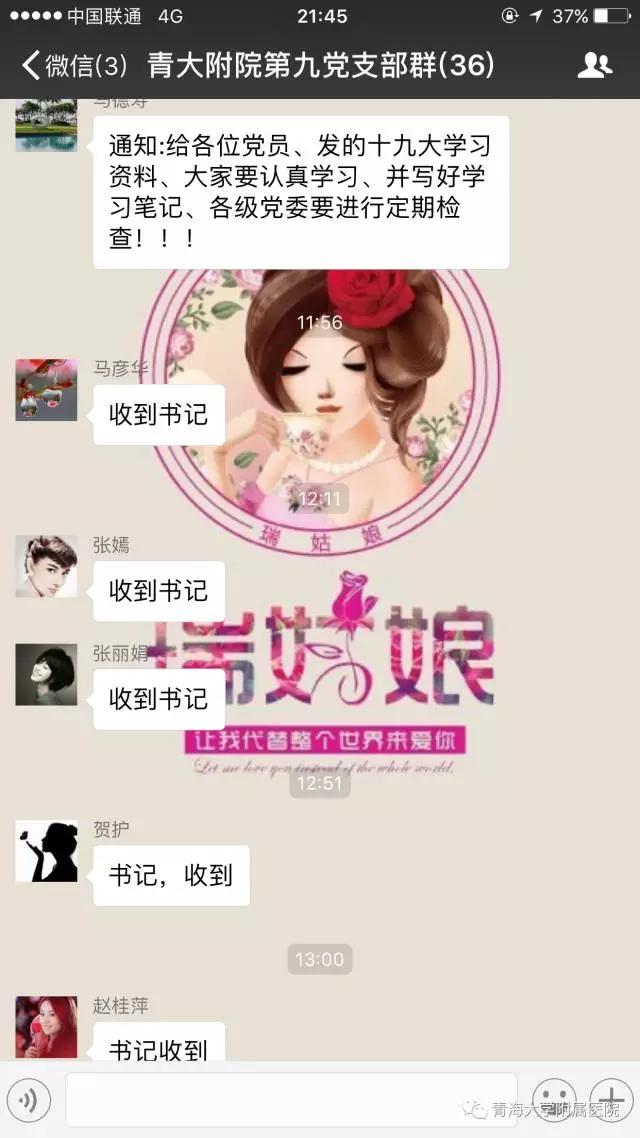Tap the message text field
This screenshot has height=1138, width=640.
coord(290,1100)
